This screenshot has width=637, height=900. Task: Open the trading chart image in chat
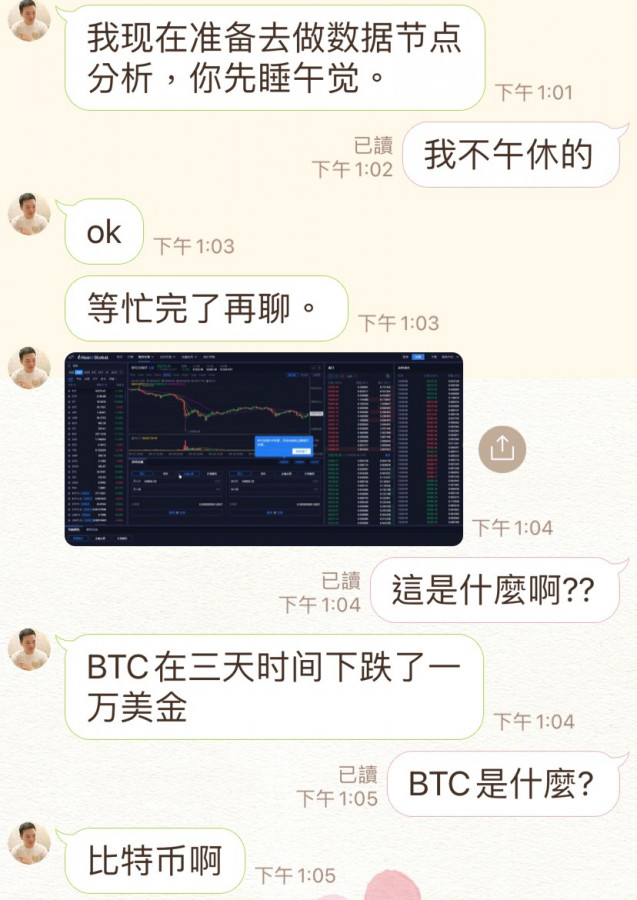point(263,448)
